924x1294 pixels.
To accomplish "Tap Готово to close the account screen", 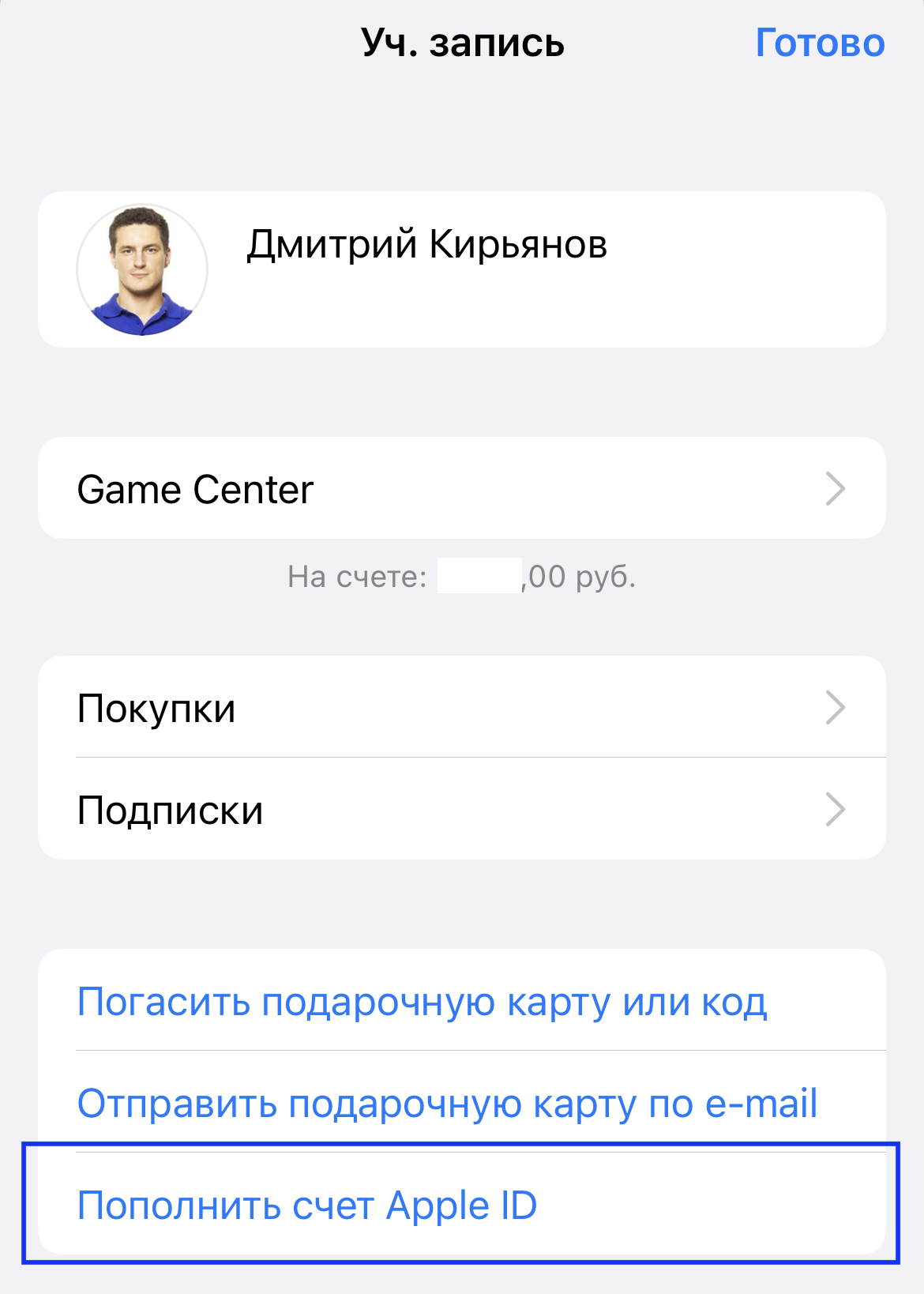I will pos(819,43).
